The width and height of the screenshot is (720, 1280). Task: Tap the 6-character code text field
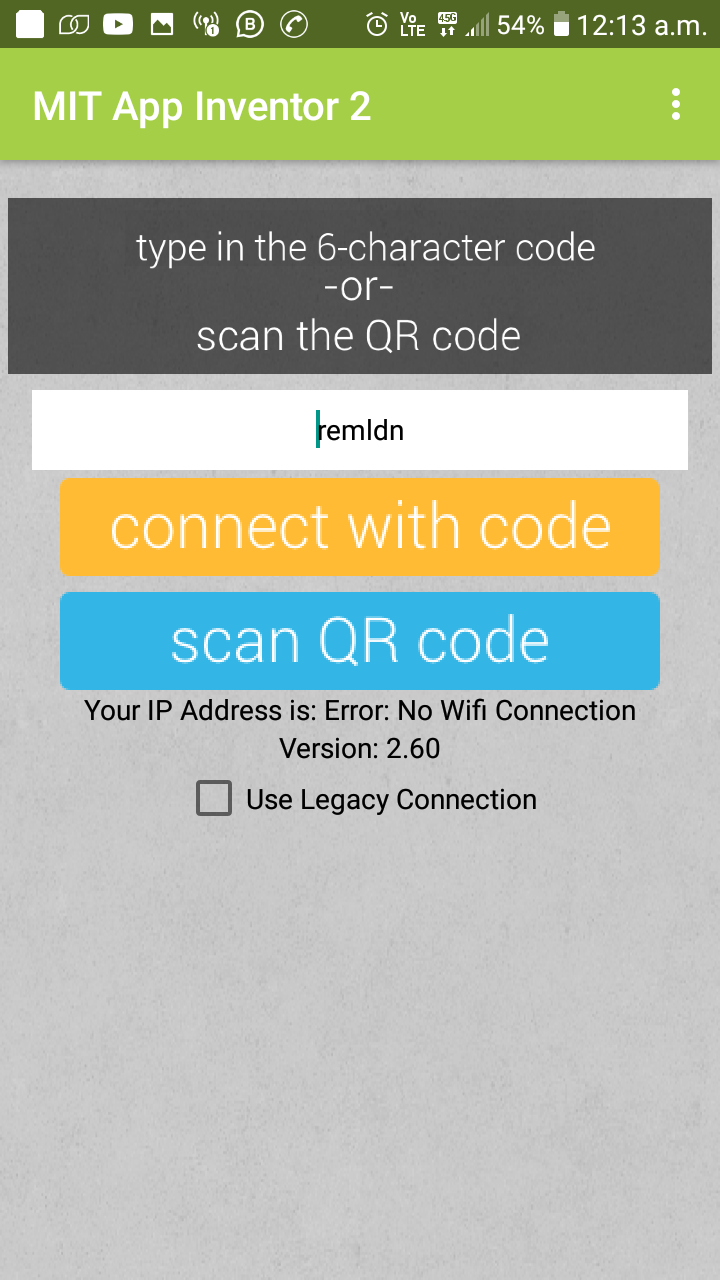tap(360, 430)
